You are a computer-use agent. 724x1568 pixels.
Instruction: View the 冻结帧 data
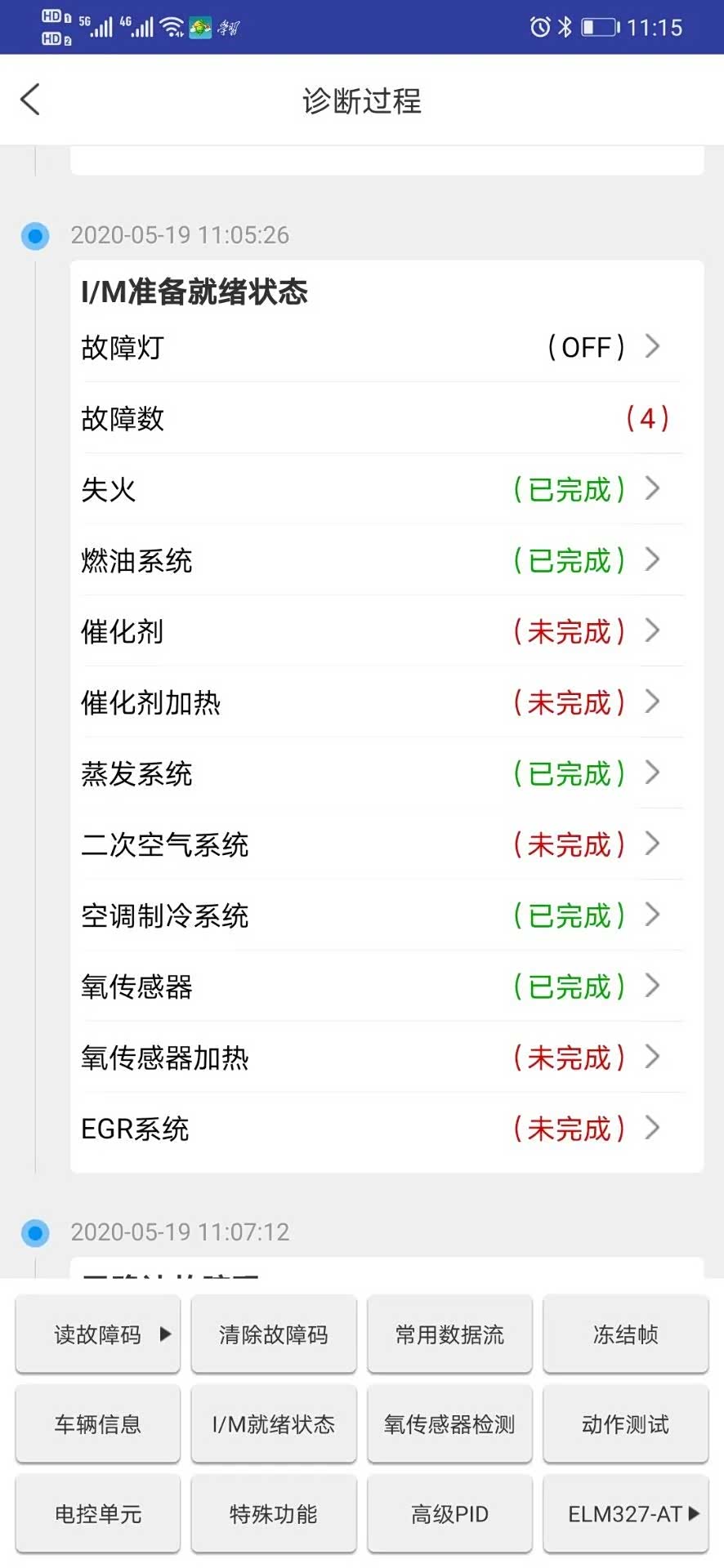coord(625,1334)
